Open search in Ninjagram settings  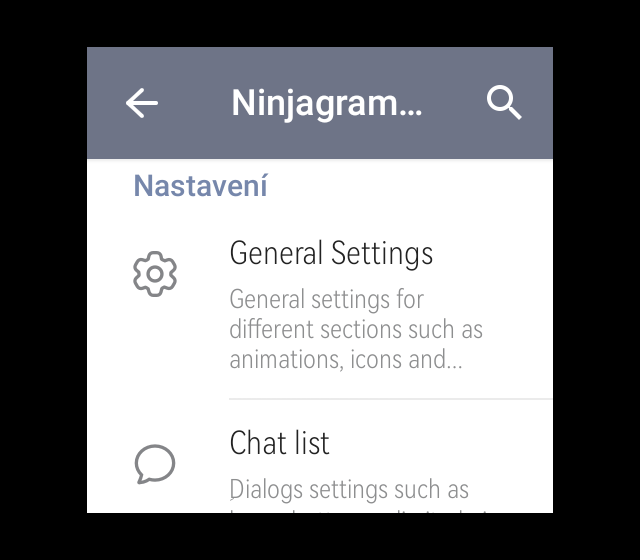click(504, 103)
